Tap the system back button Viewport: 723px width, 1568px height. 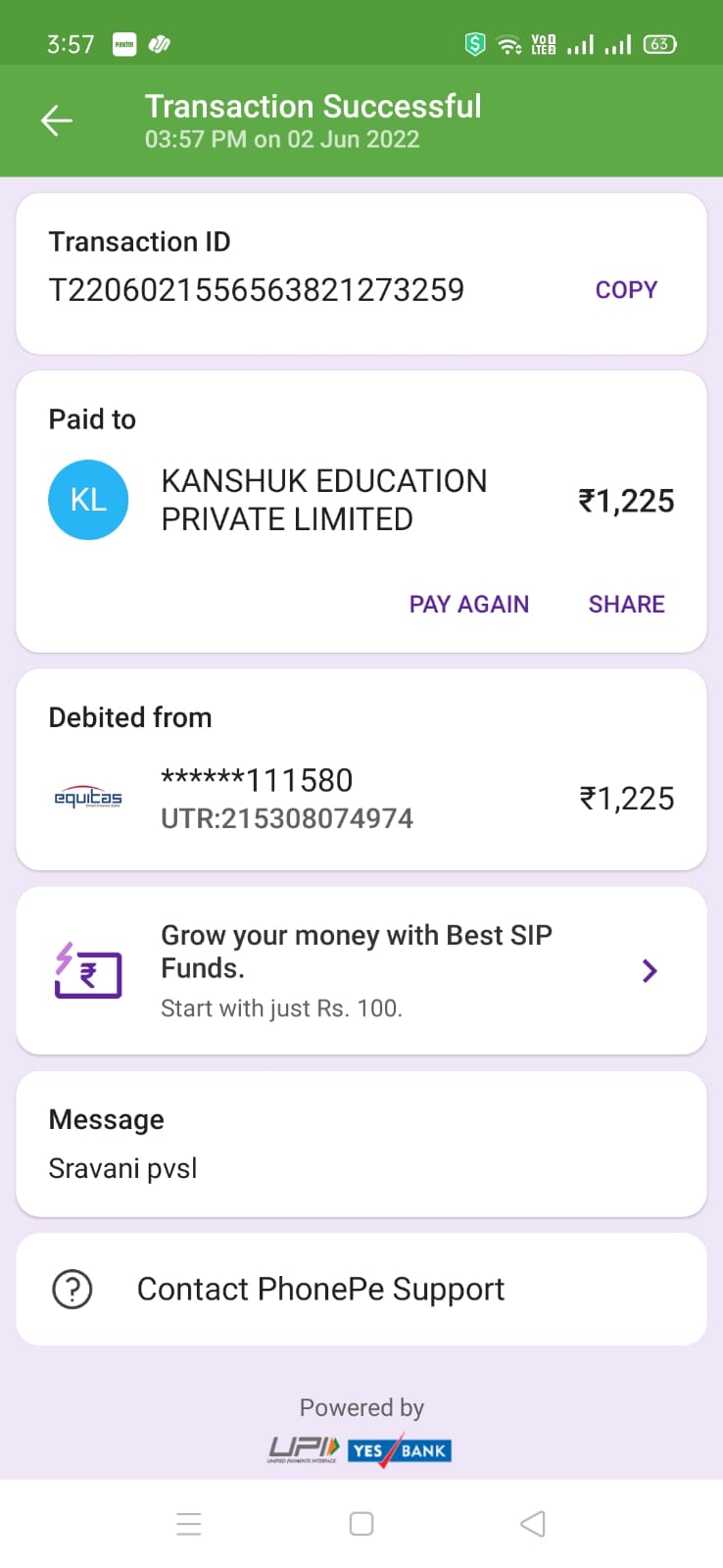coord(533,1524)
